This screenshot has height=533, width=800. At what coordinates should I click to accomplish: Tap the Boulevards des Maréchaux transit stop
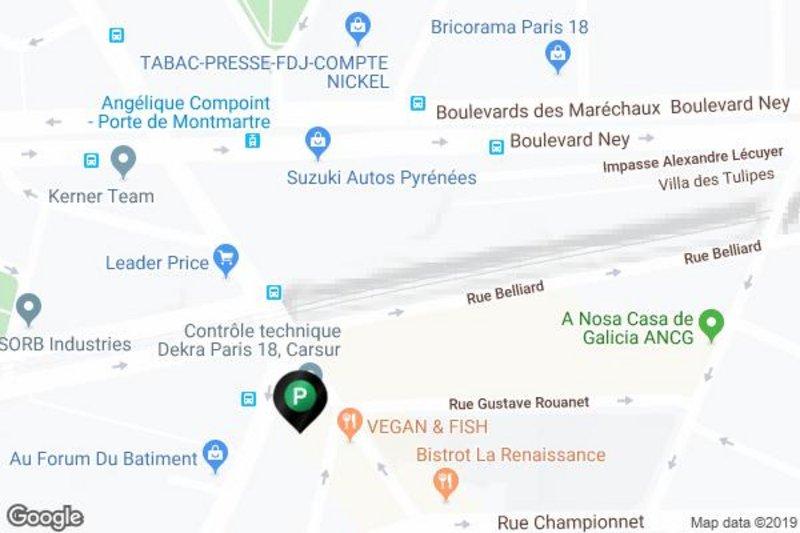pyautogui.click(x=418, y=104)
